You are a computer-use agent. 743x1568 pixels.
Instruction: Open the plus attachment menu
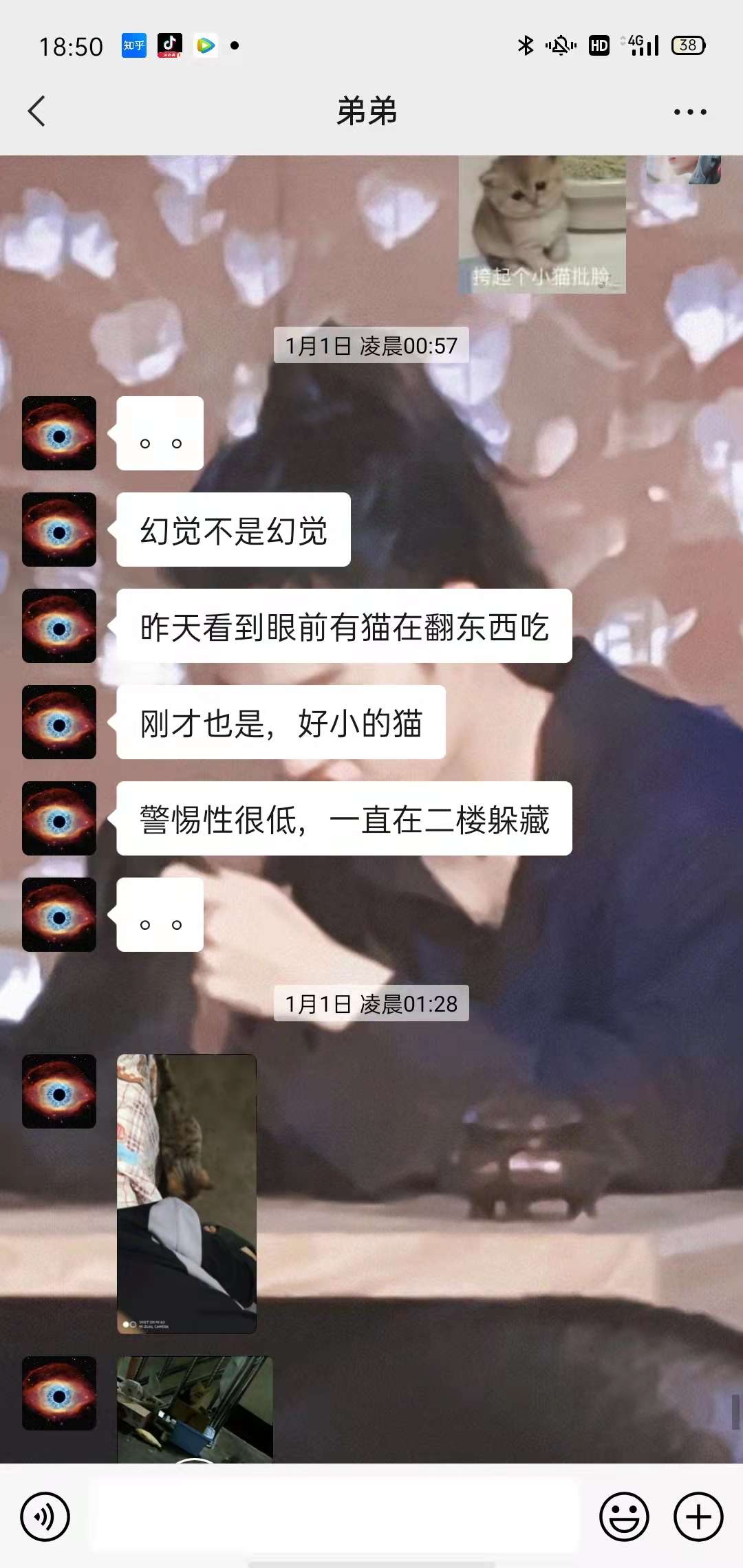698,1516
